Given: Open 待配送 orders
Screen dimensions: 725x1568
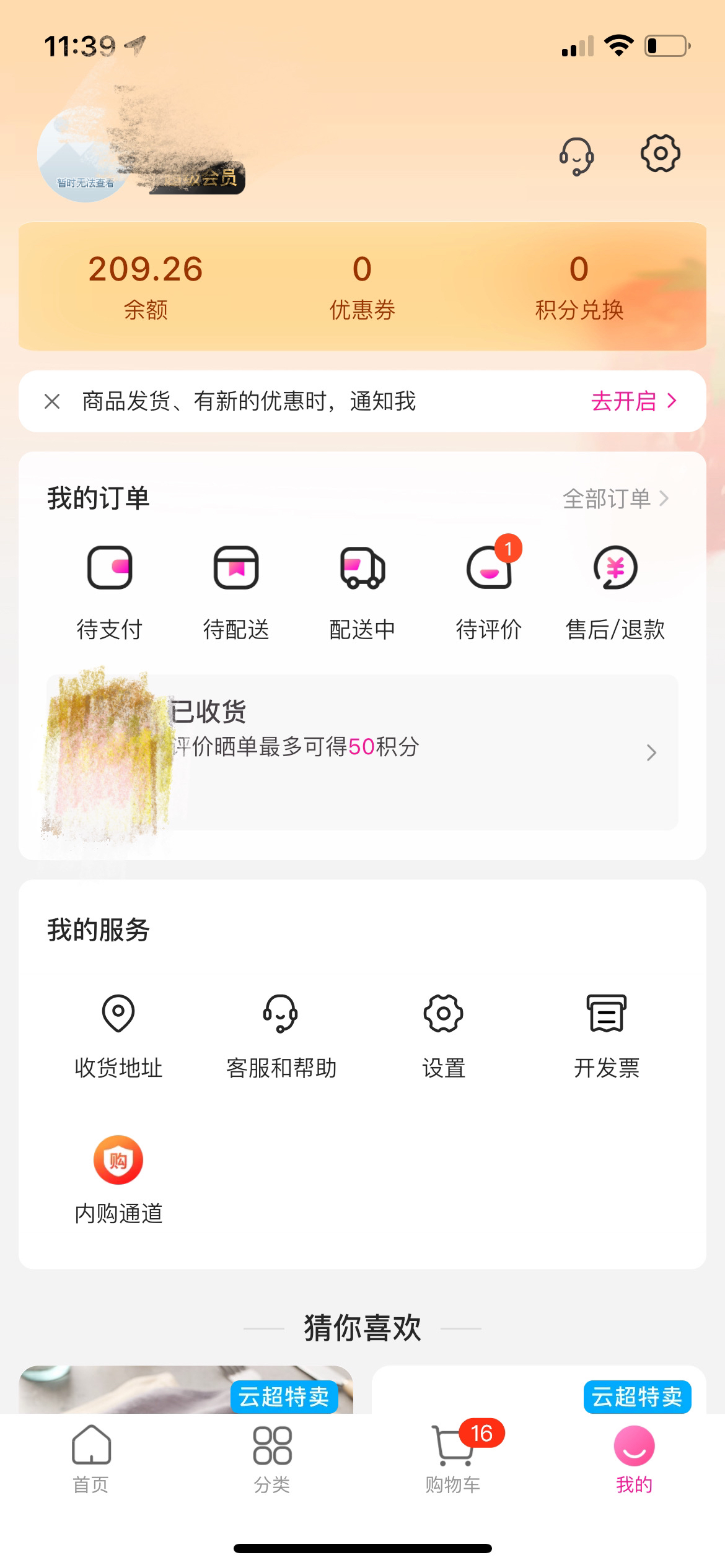Looking at the screenshot, I should [x=236, y=591].
